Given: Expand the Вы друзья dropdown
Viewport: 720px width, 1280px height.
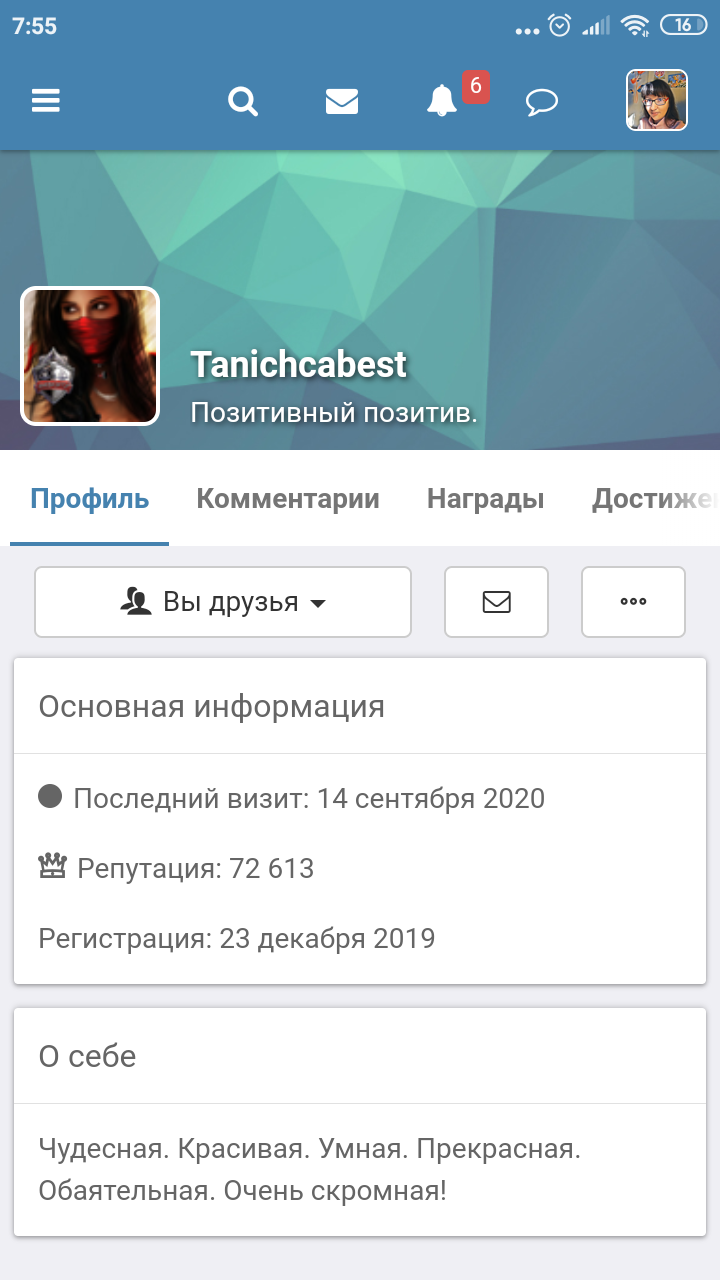Looking at the screenshot, I should (x=223, y=602).
